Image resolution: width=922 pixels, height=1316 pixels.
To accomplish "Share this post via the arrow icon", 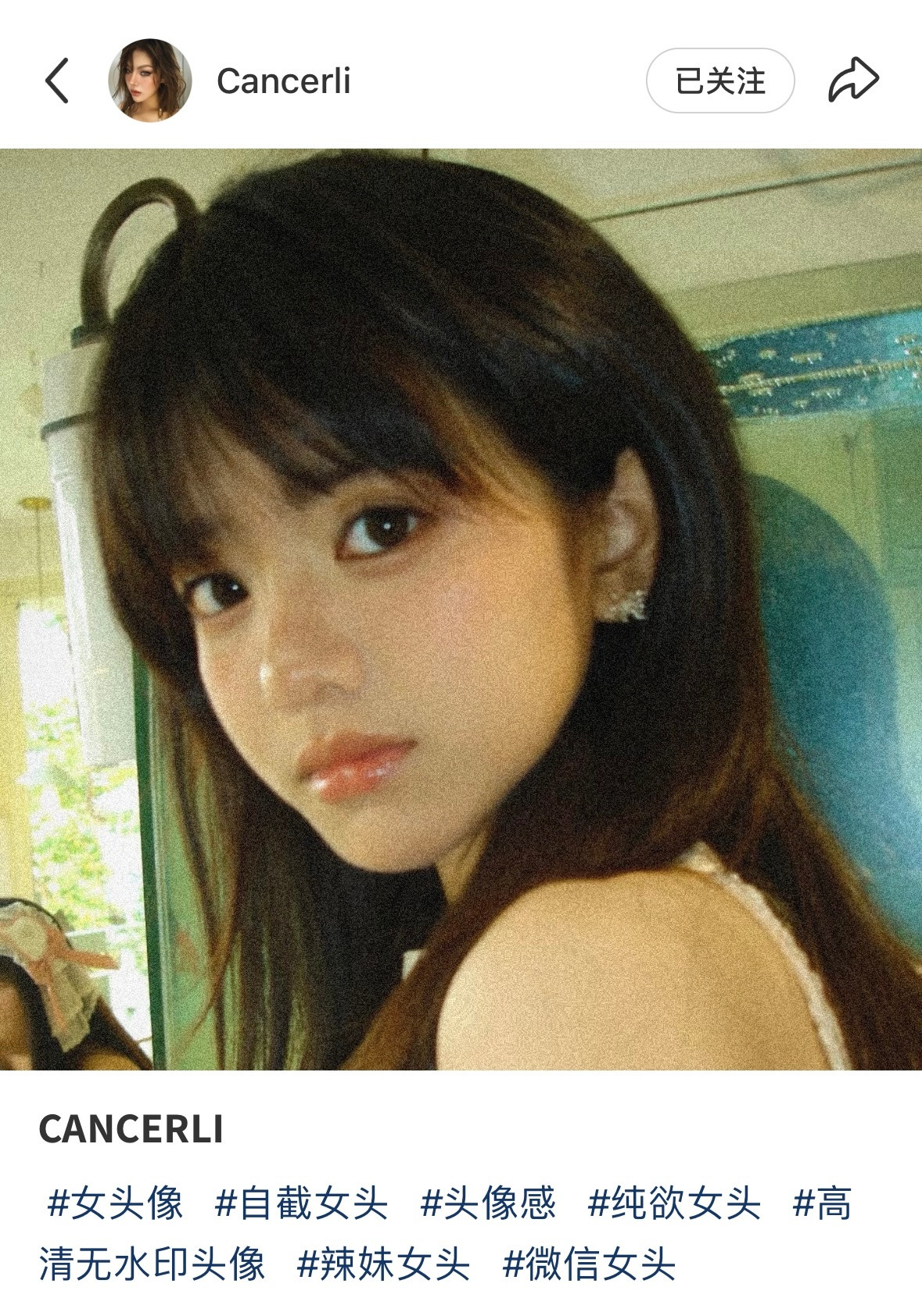I will click(853, 81).
